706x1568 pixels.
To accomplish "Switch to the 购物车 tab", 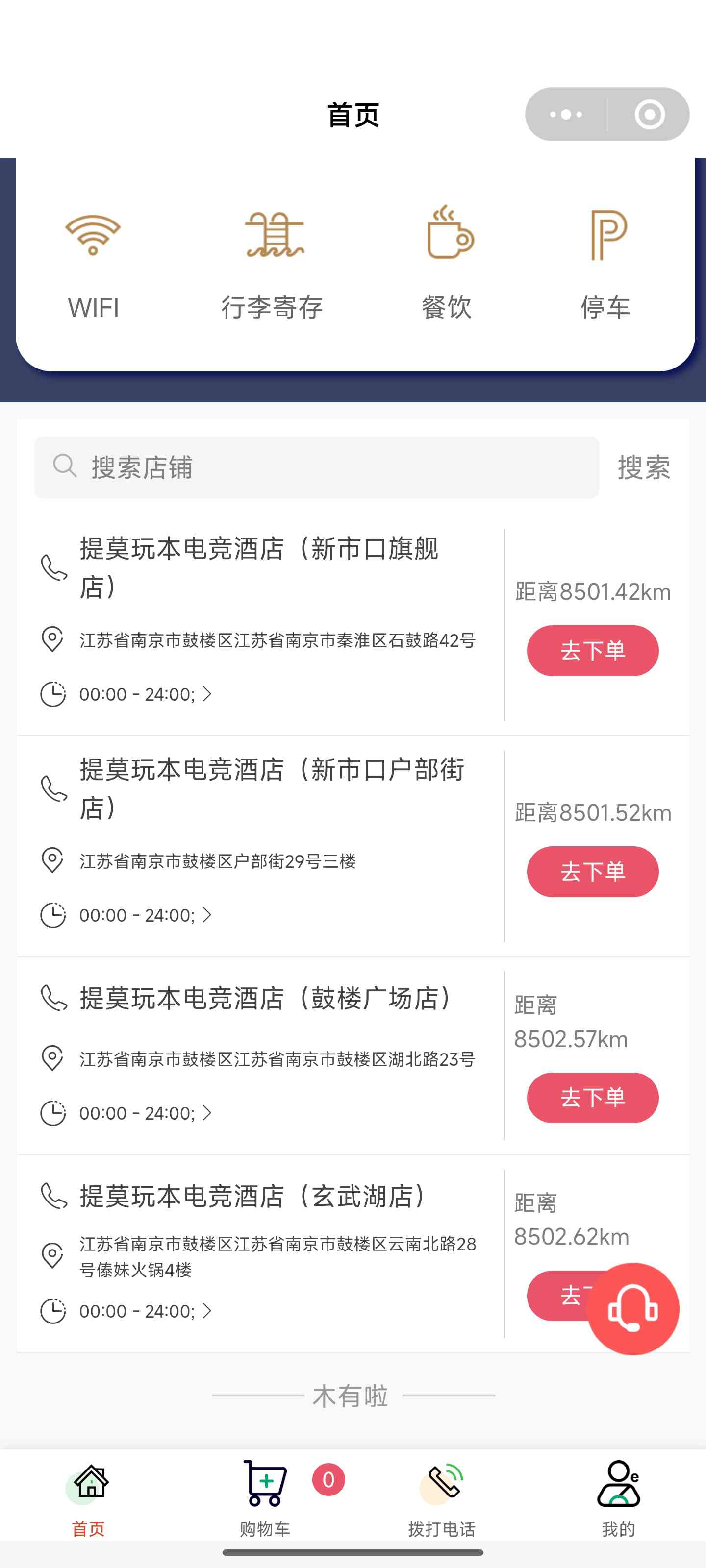I will click(x=265, y=1494).
